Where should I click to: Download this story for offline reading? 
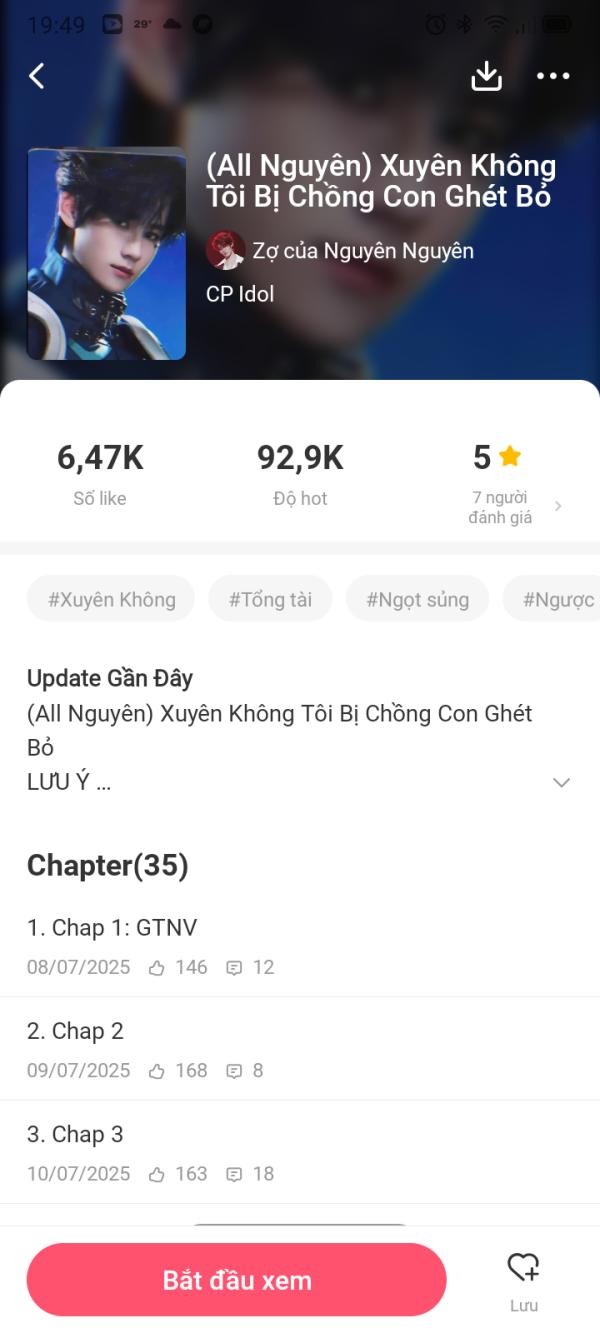[x=486, y=76]
